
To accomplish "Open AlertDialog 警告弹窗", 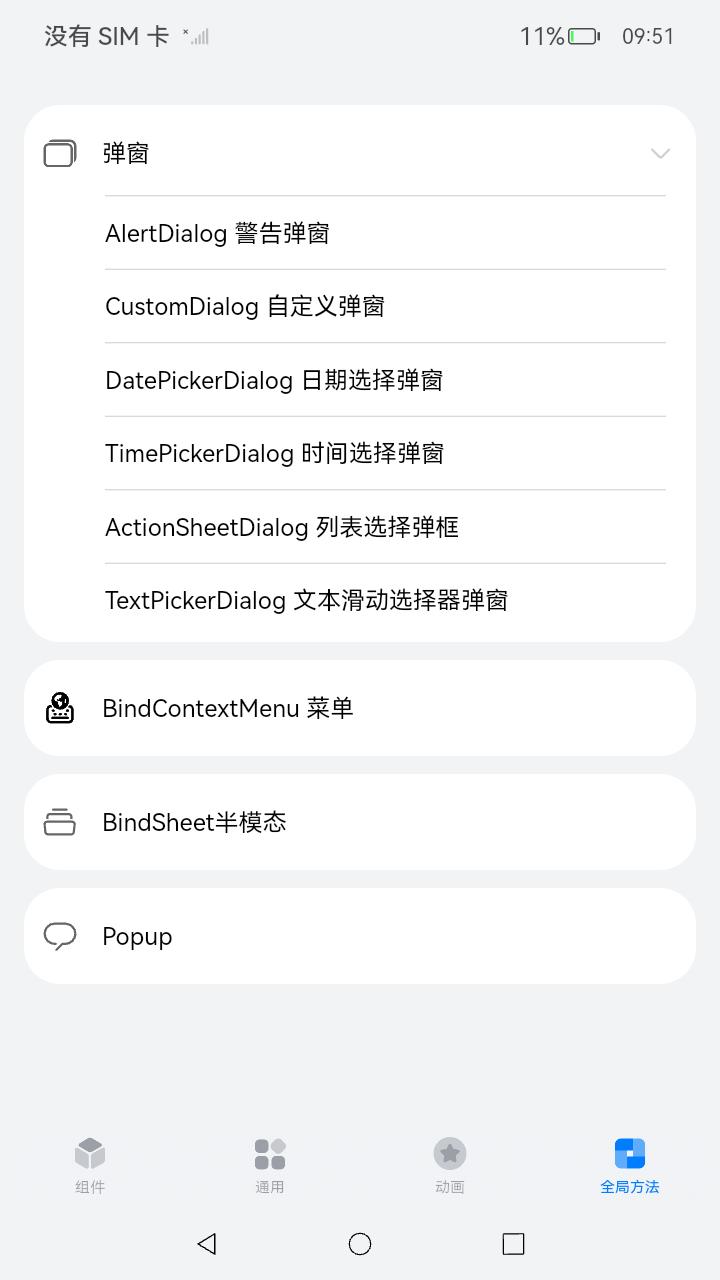I will [x=217, y=233].
